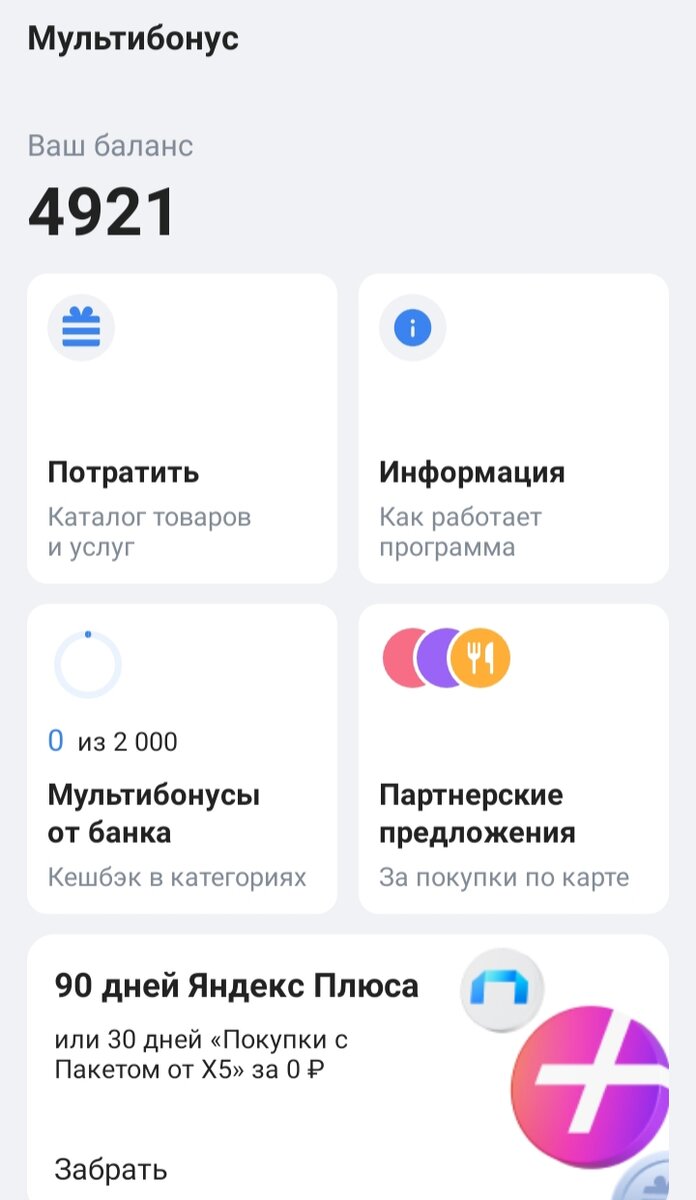Open the Потратить catalog card

coord(182,428)
